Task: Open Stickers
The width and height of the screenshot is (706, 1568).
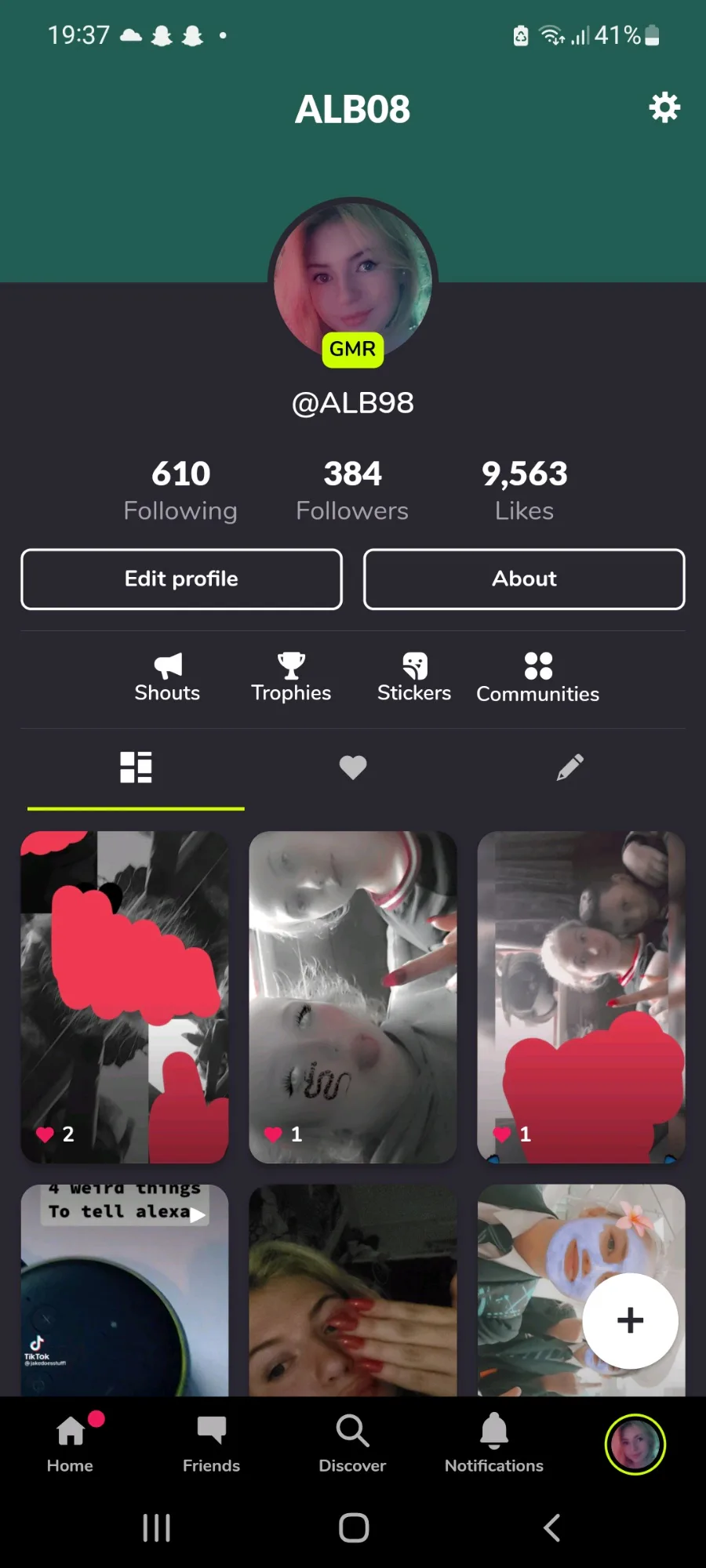Action: click(414, 678)
